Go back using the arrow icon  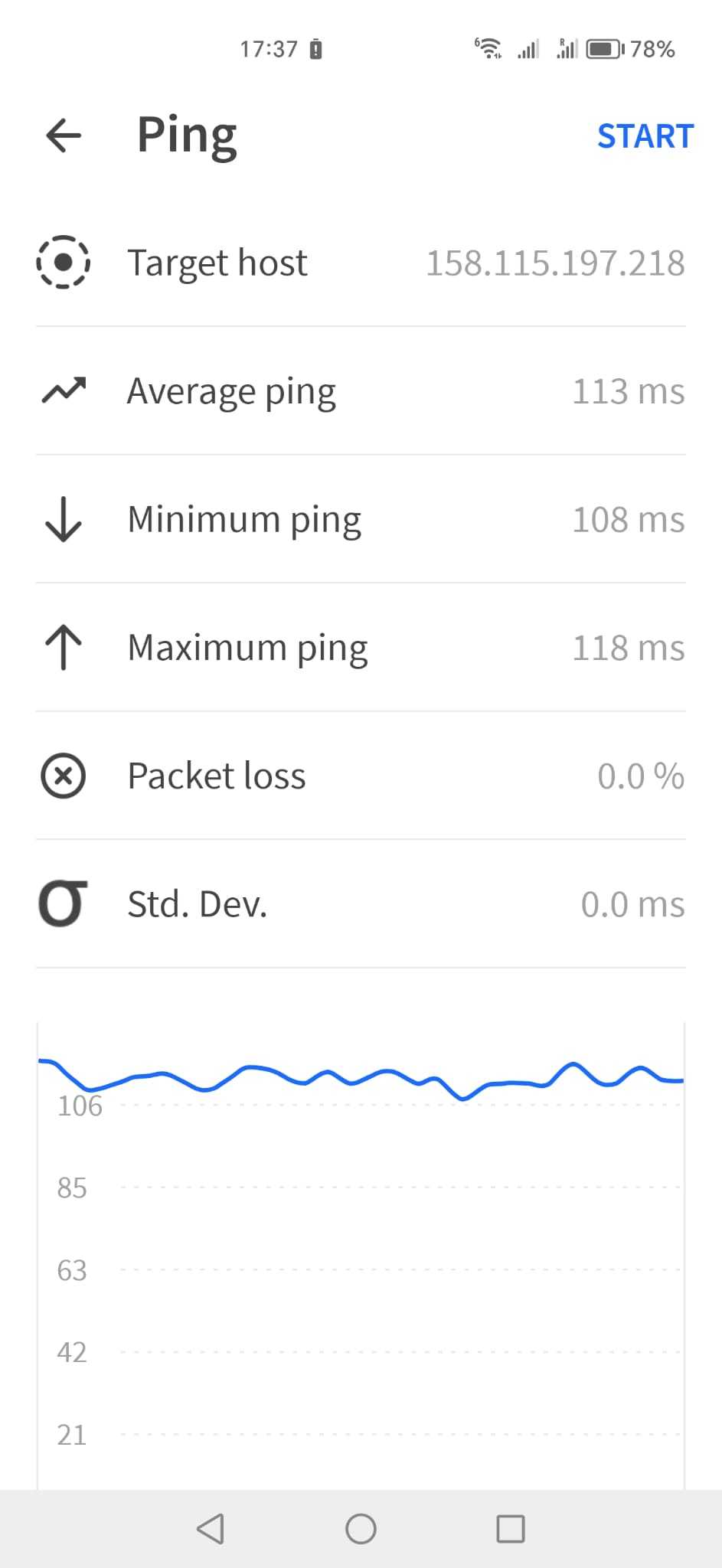pos(64,136)
